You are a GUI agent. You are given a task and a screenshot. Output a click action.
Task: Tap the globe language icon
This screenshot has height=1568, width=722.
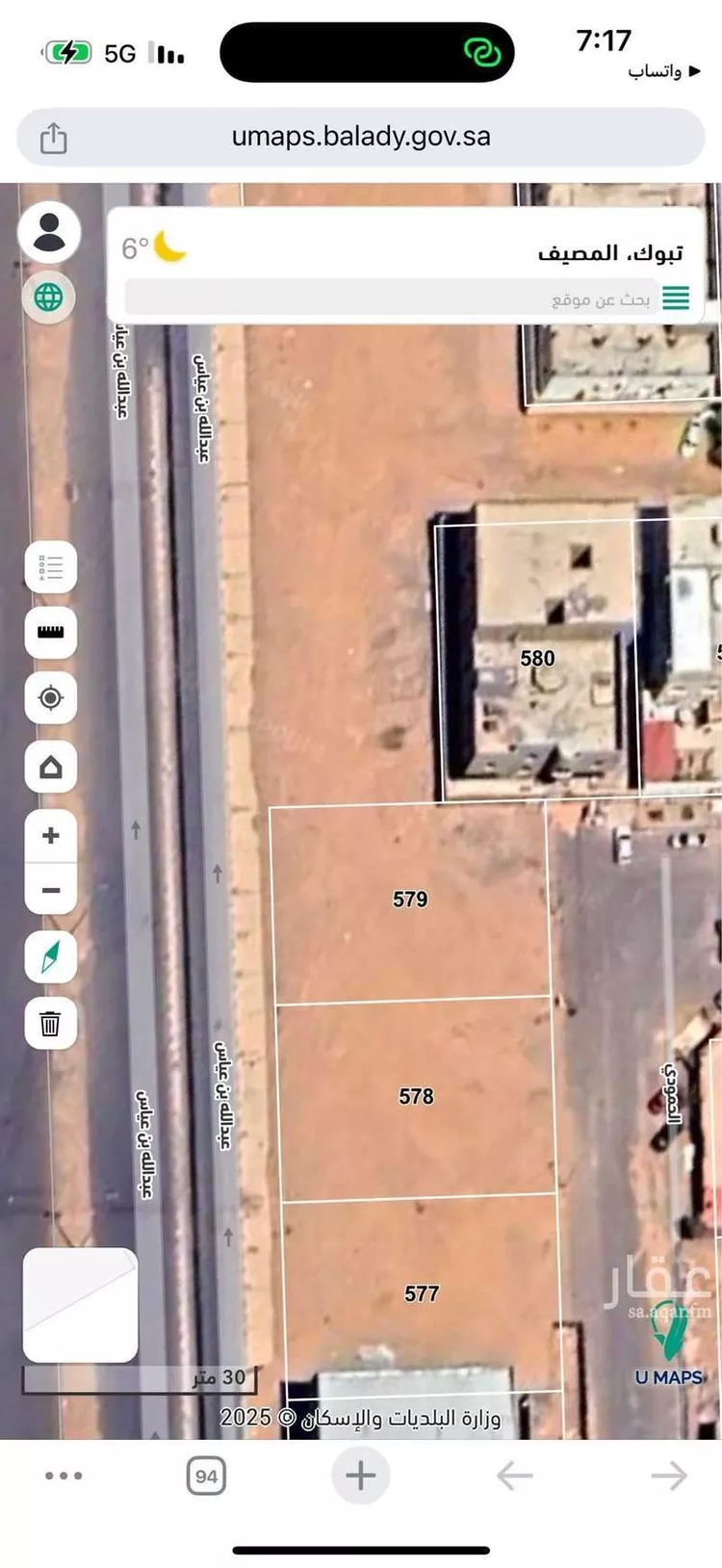(49, 298)
